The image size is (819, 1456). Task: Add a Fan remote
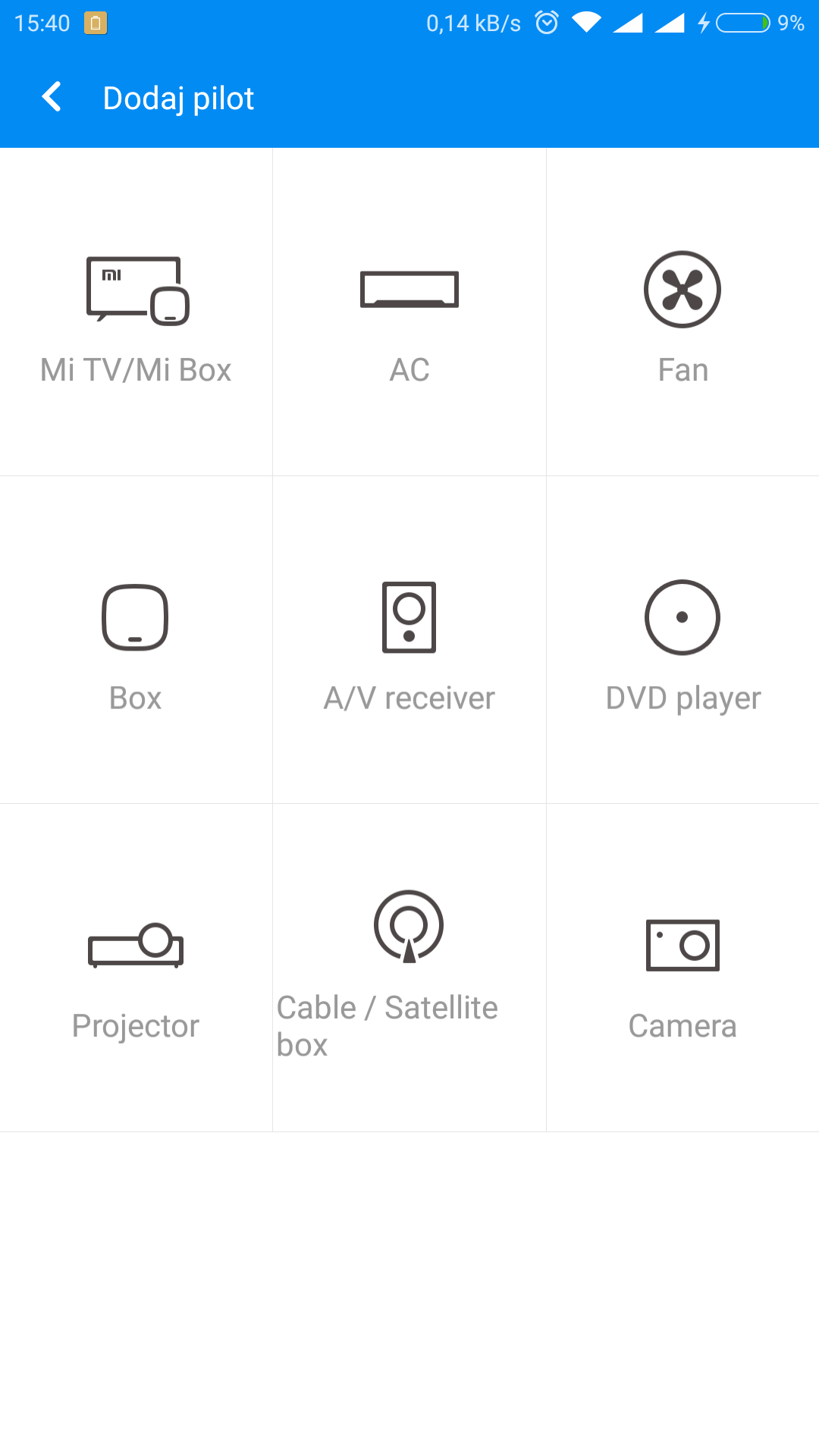[682, 312]
